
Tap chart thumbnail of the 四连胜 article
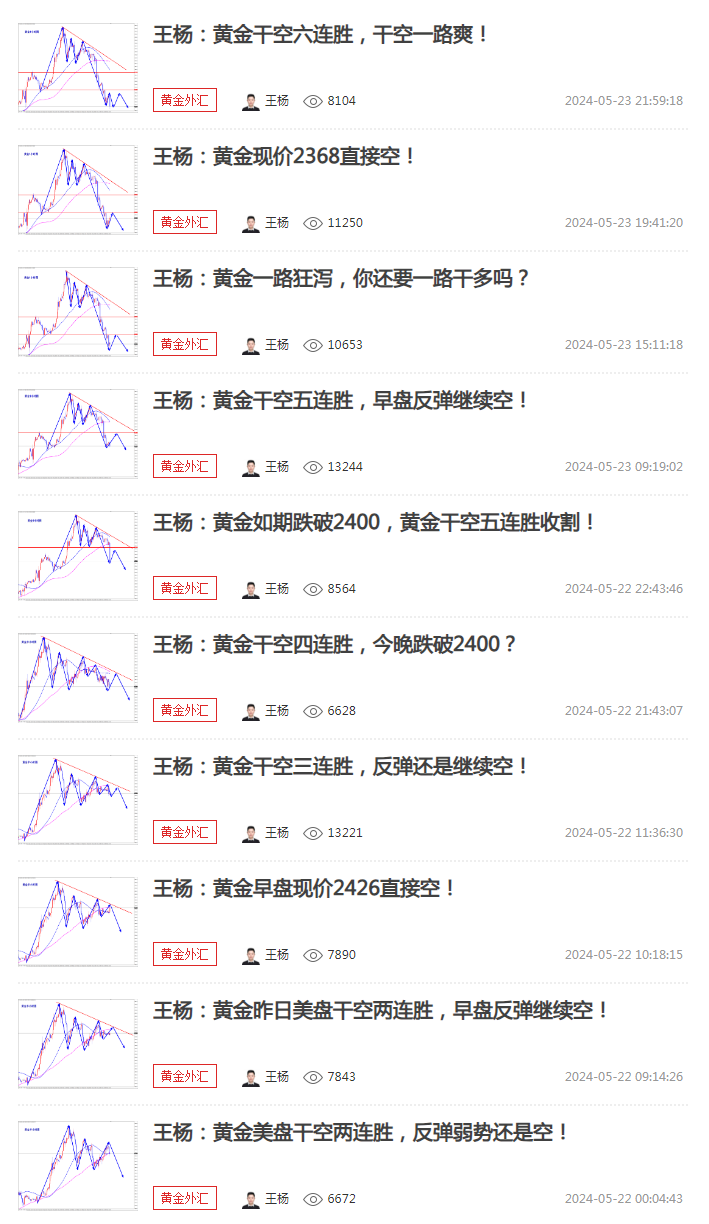[78, 677]
